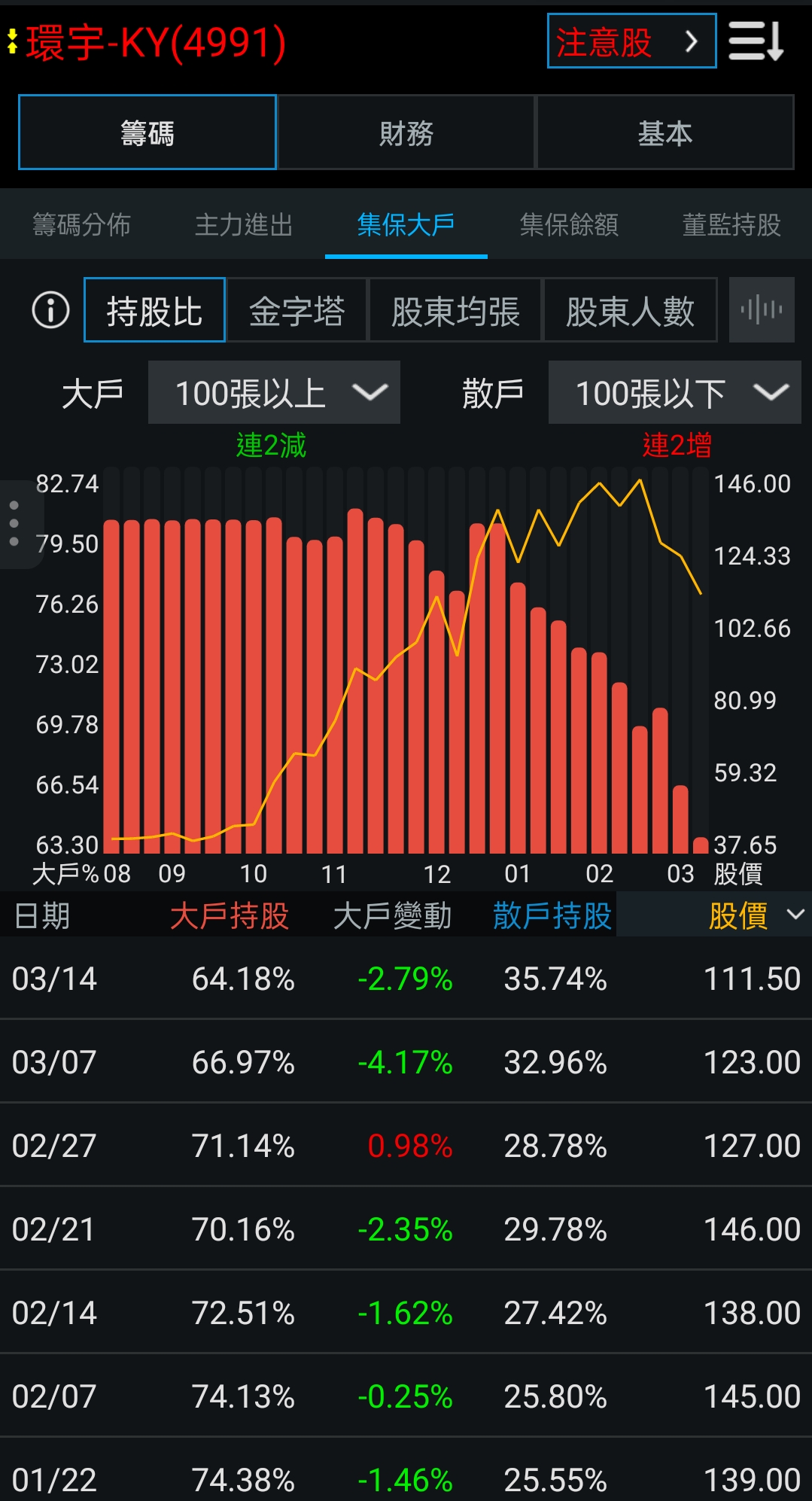This screenshot has width=812, height=1501.
Task: Select the 持股比 view
Action: click(154, 310)
